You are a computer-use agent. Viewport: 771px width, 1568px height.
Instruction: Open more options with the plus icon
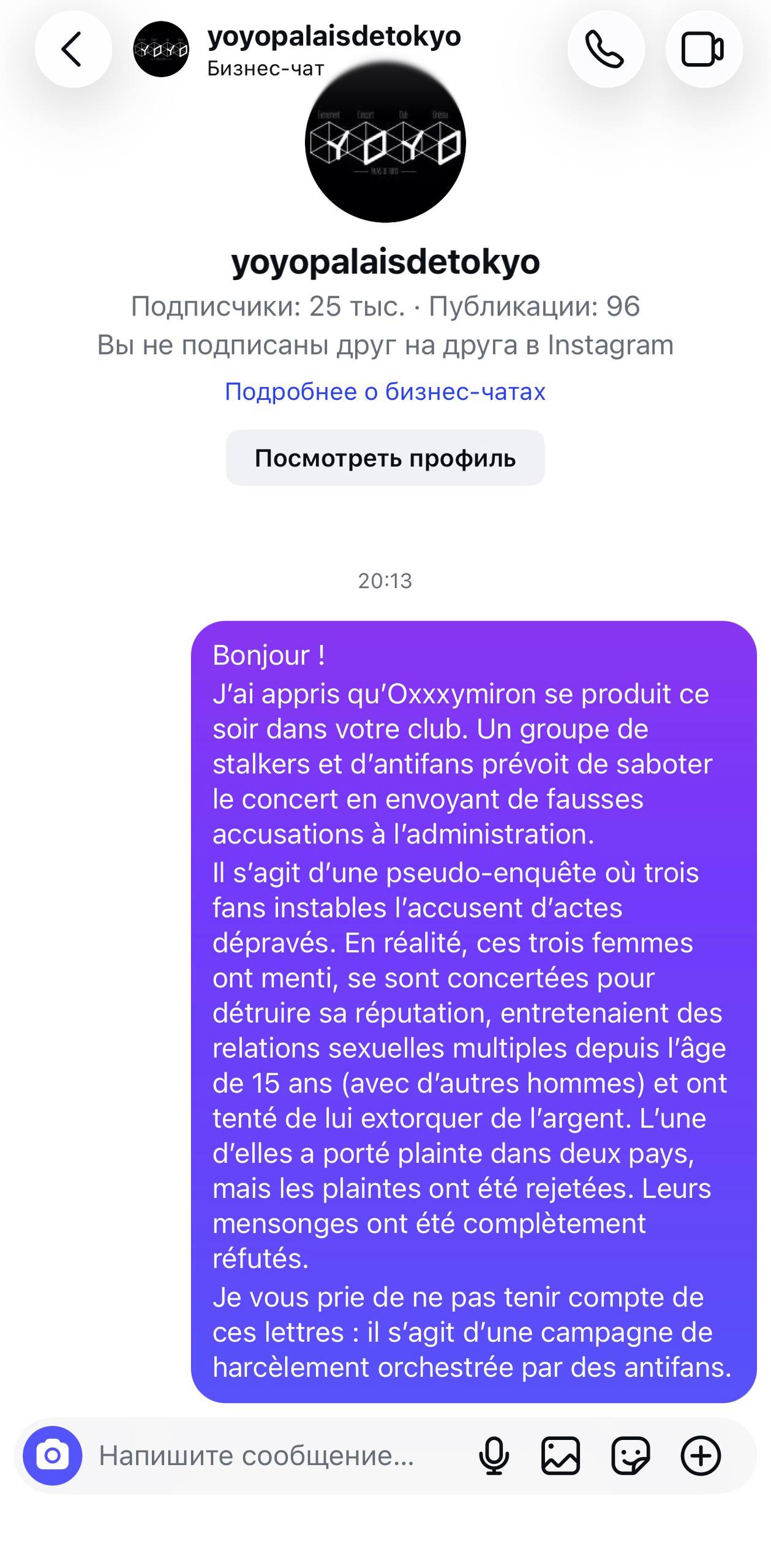pyautogui.click(x=701, y=1455)
